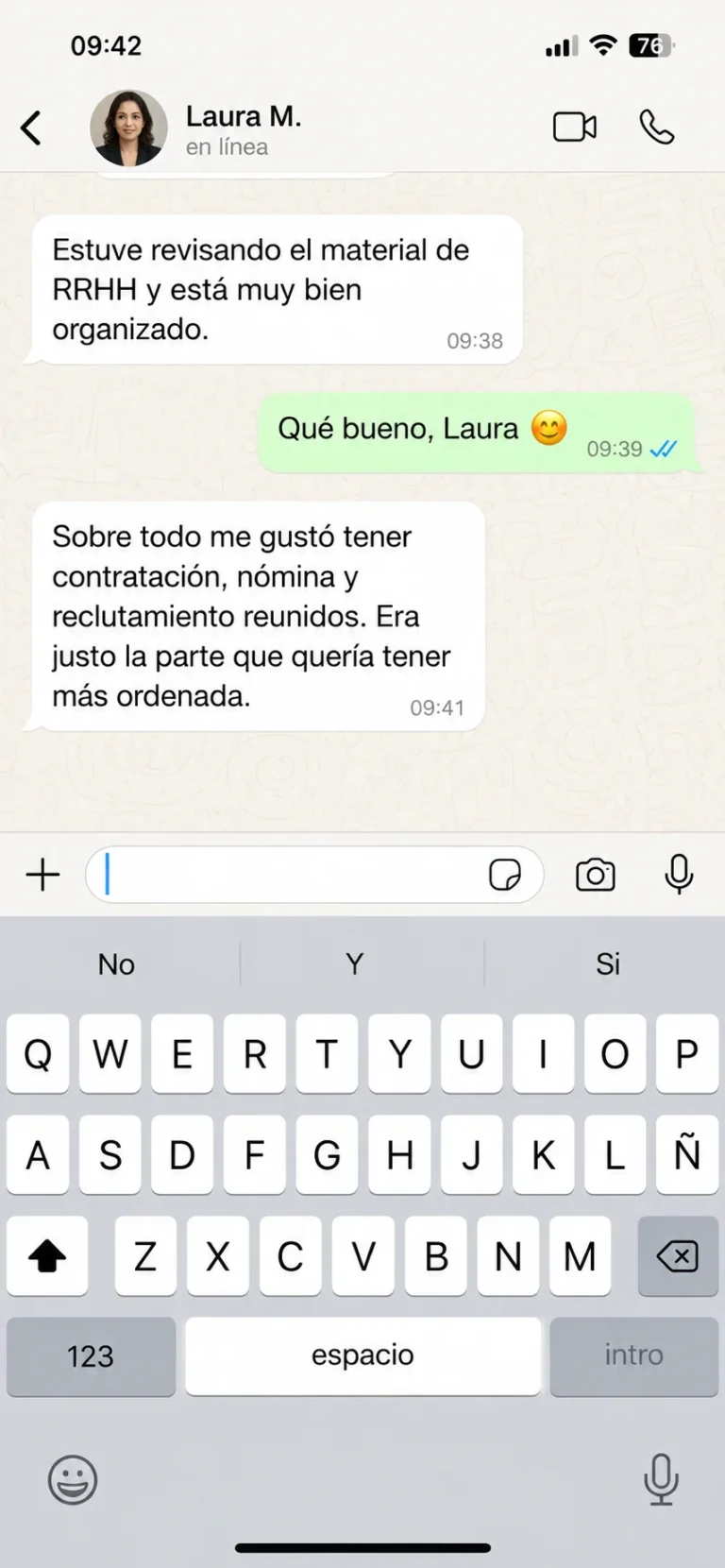
Task: Open the emoji keyboard
Action: click(73, 1479)
